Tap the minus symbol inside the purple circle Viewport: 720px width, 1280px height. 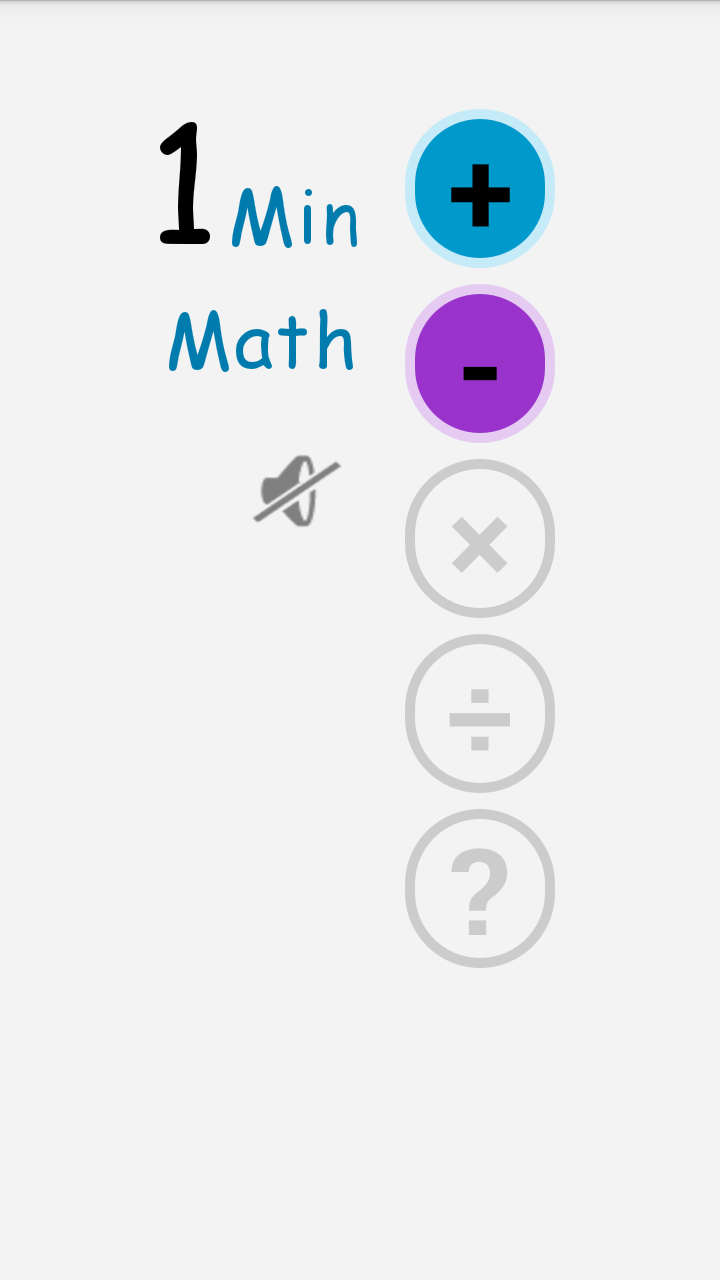pyautogui.click(x=480, y=363)
